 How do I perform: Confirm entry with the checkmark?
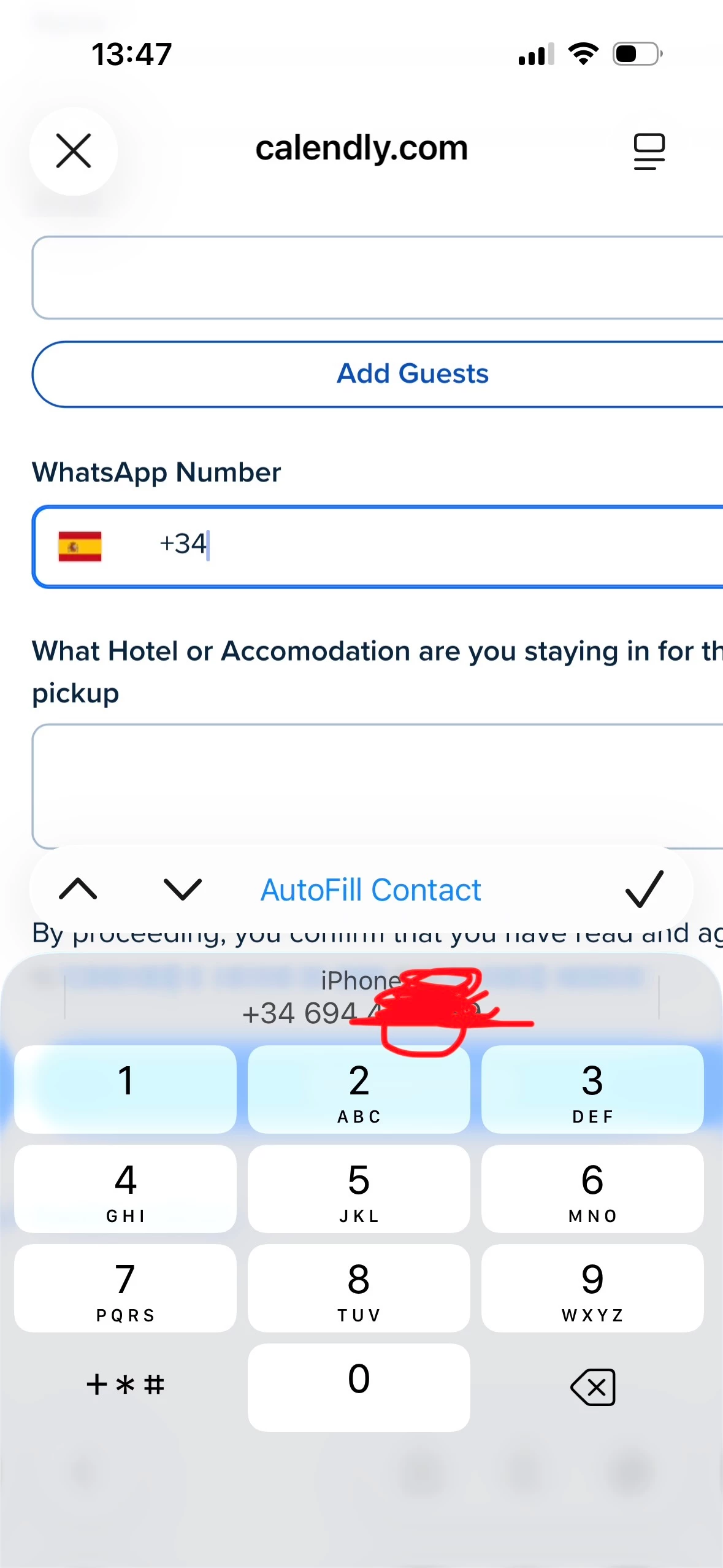click(644, 889)
